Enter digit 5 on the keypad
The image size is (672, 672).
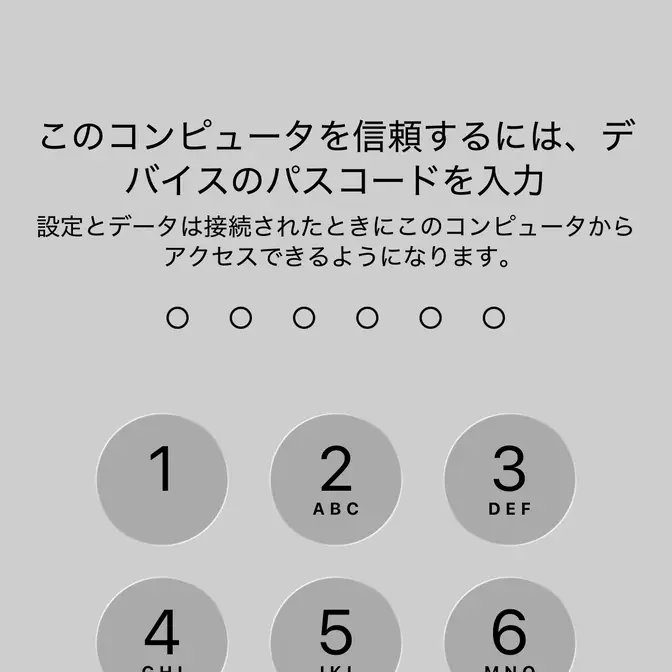click(336, 630)
